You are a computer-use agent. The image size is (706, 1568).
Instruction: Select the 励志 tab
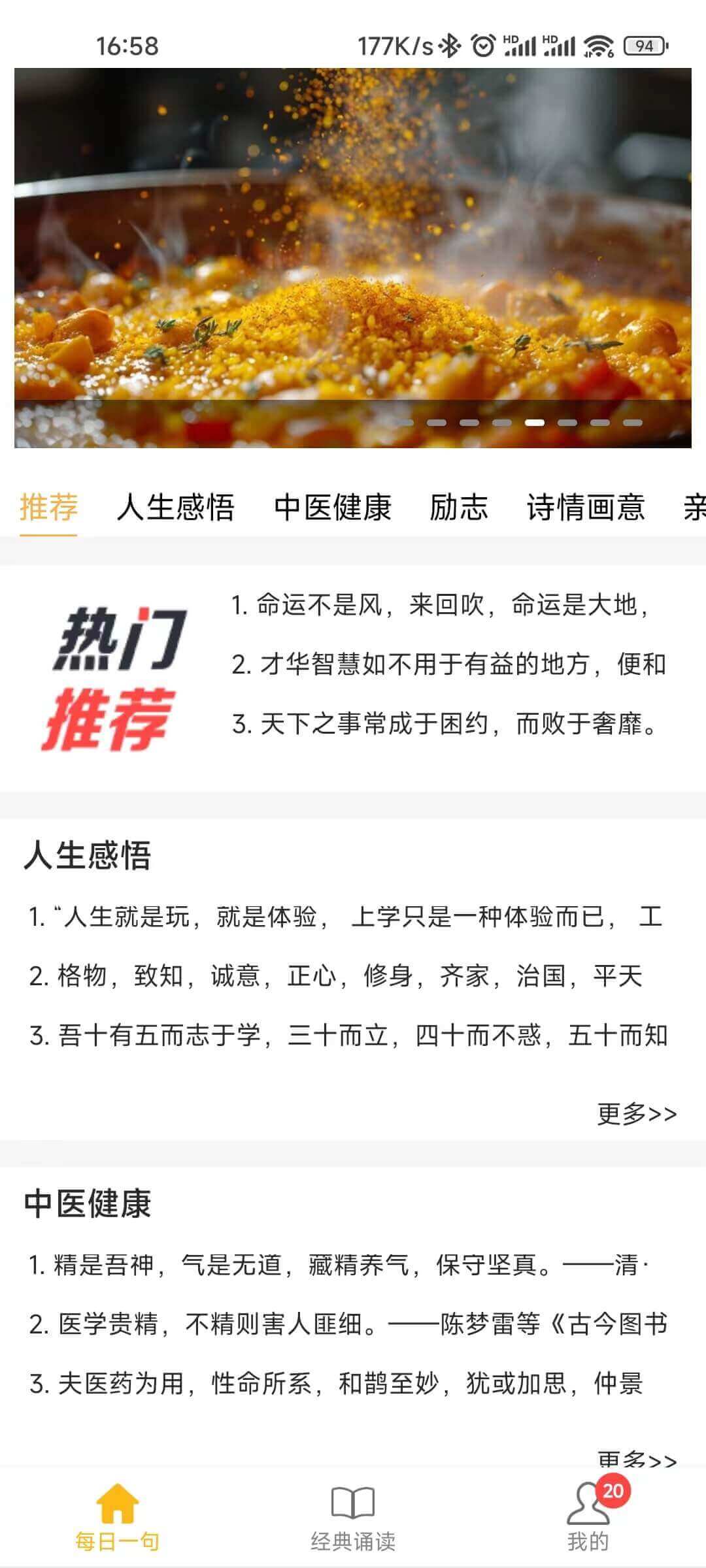tap(459, 508)
